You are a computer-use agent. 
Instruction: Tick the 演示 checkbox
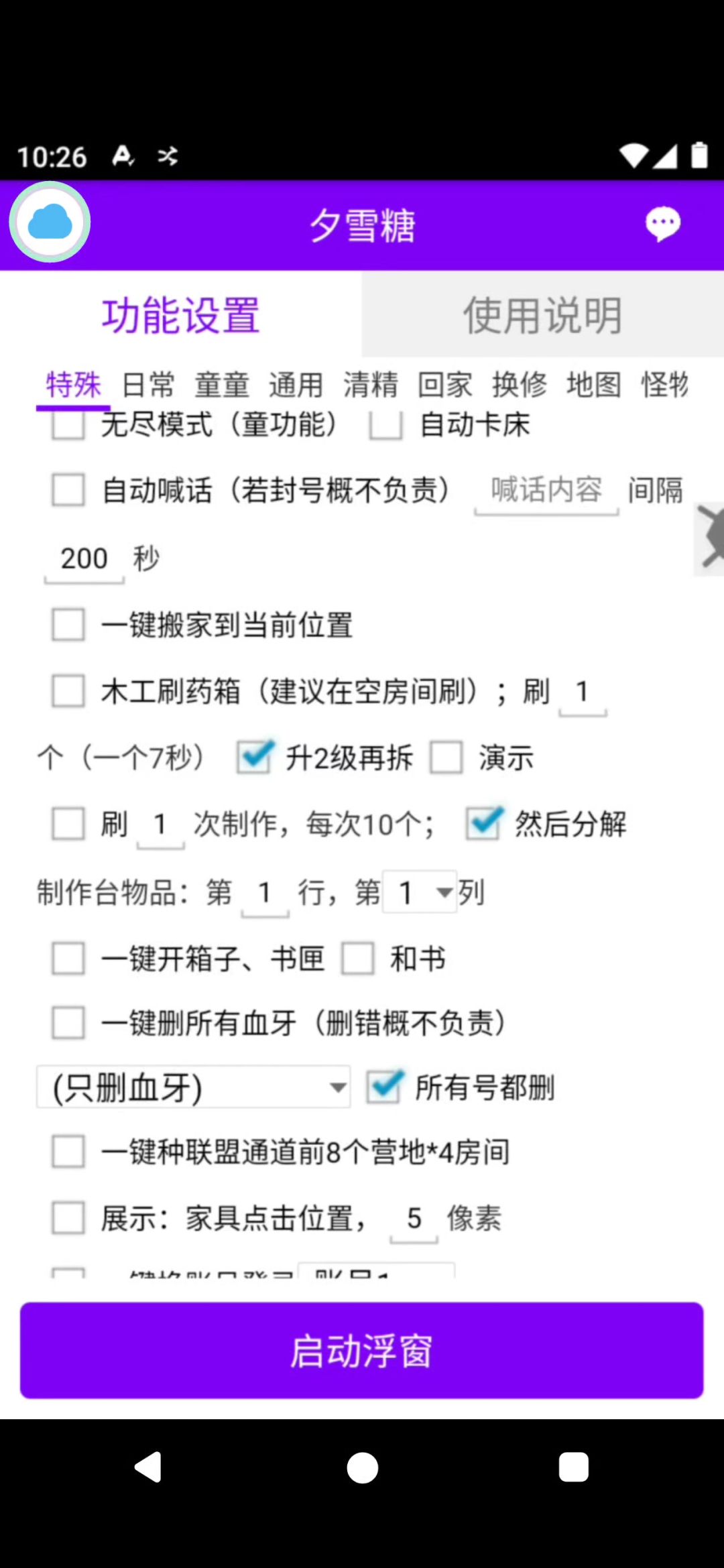pos(446,758)
